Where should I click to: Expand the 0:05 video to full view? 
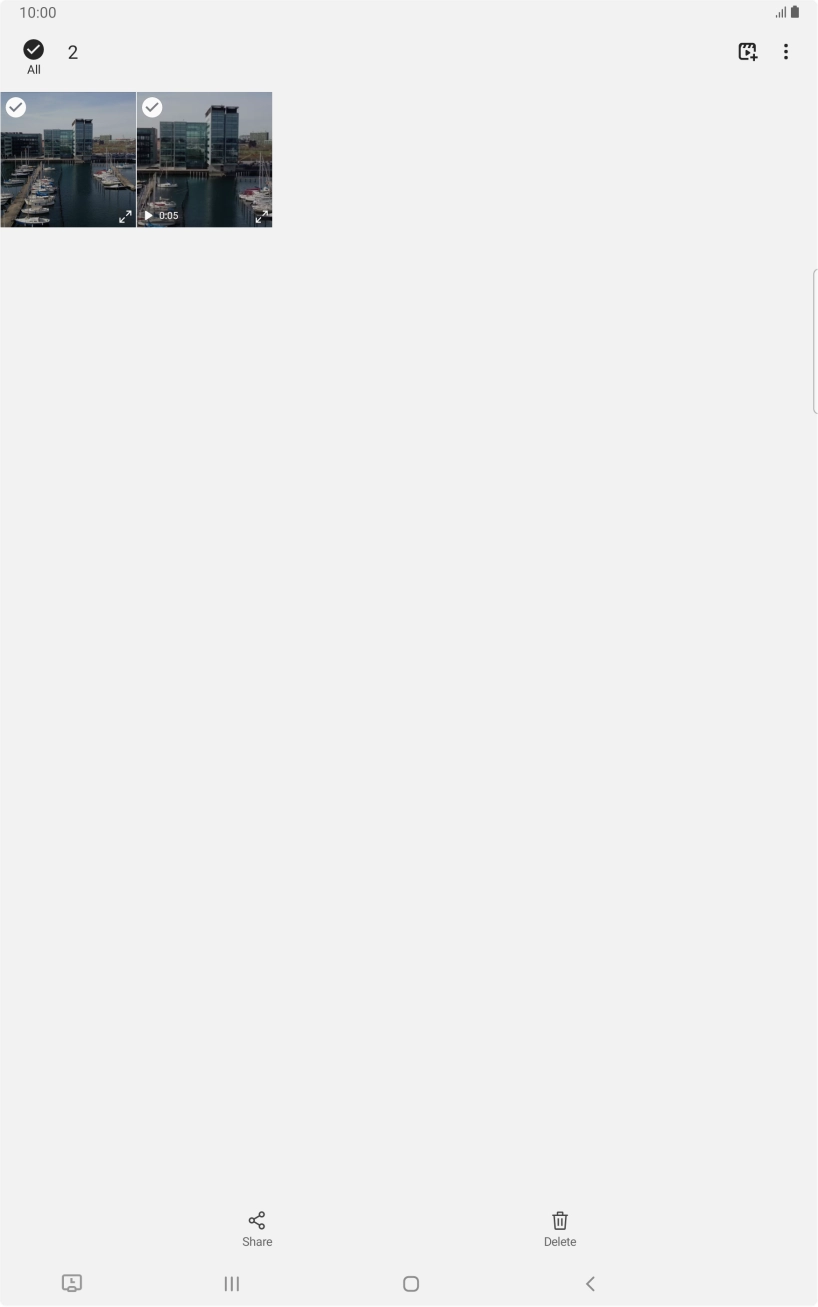tap(261, 216)
